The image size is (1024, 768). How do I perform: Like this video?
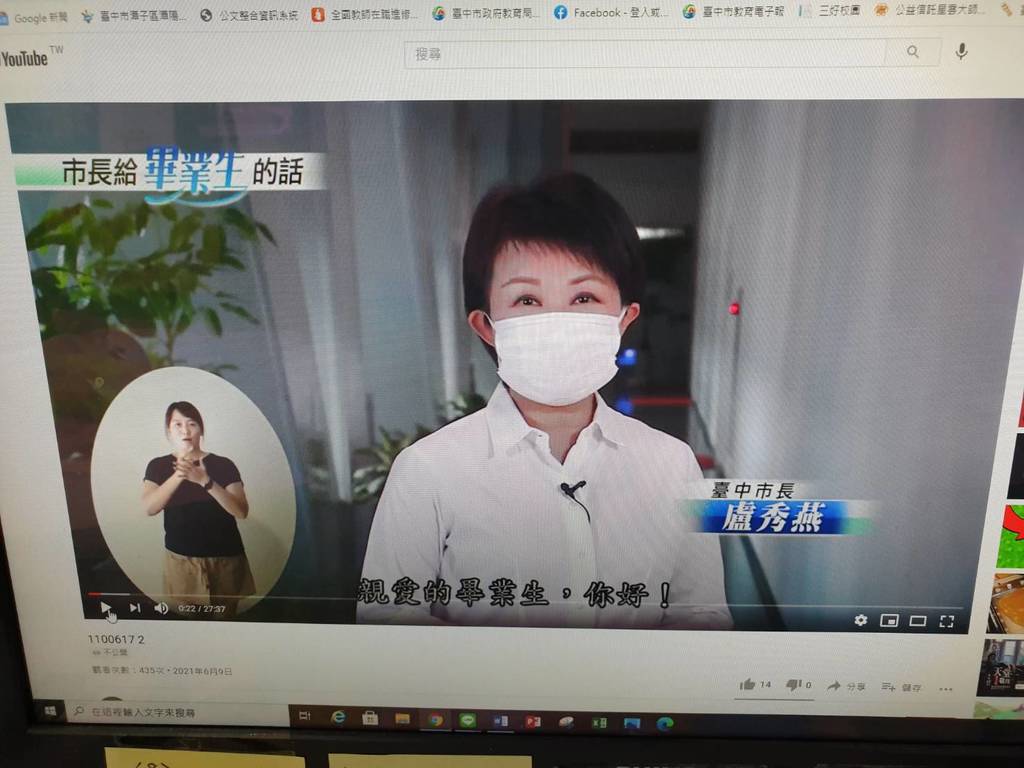747,685
